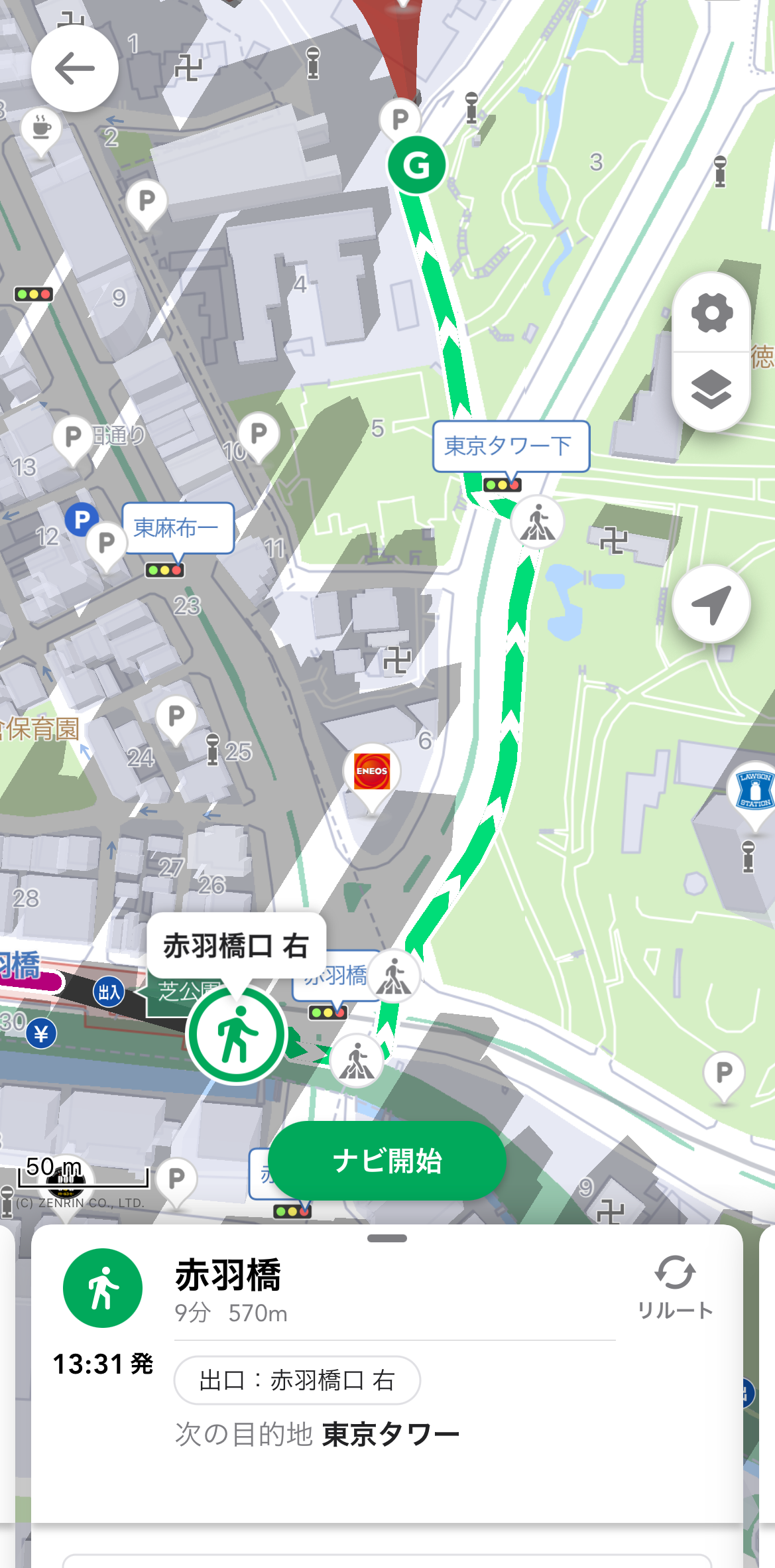The height and width of the screenshot is (1568, 775).
Task: Select the 出口：赤羽橋口 右 exit chip
Action: (x=297, y=1380)
